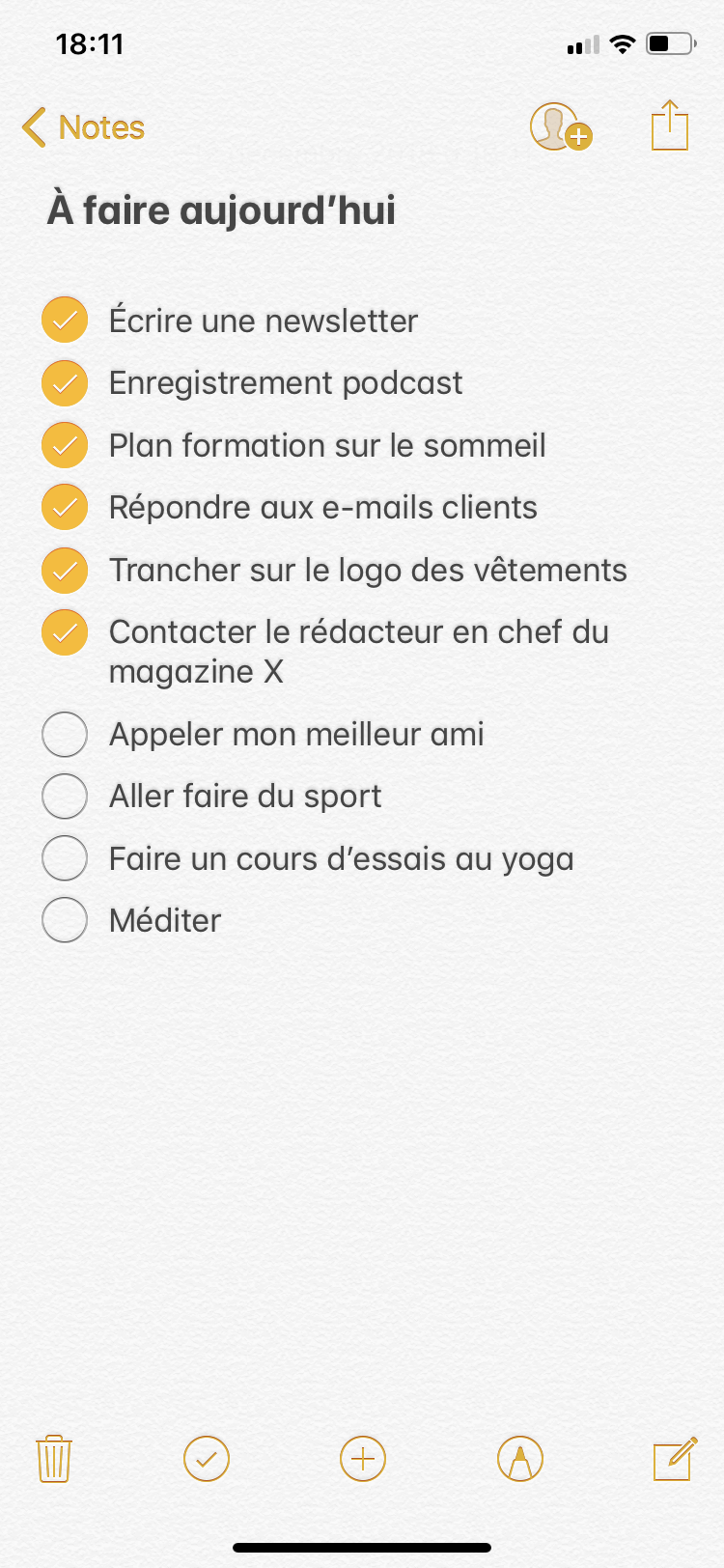Compose a new note
The width and height of the screenshot is (724, 1568).
pyautogui.click(x=675, y=1458)
